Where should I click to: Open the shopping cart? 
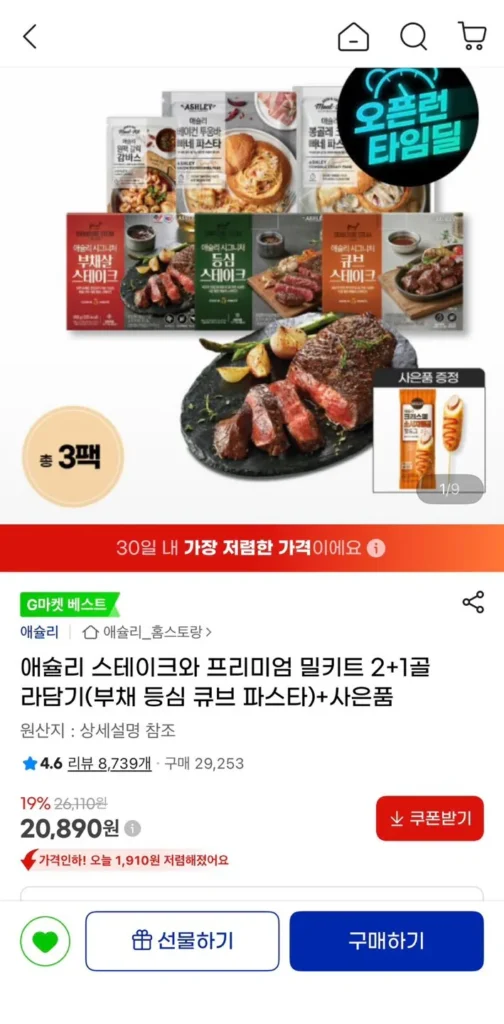pos(471,37)
